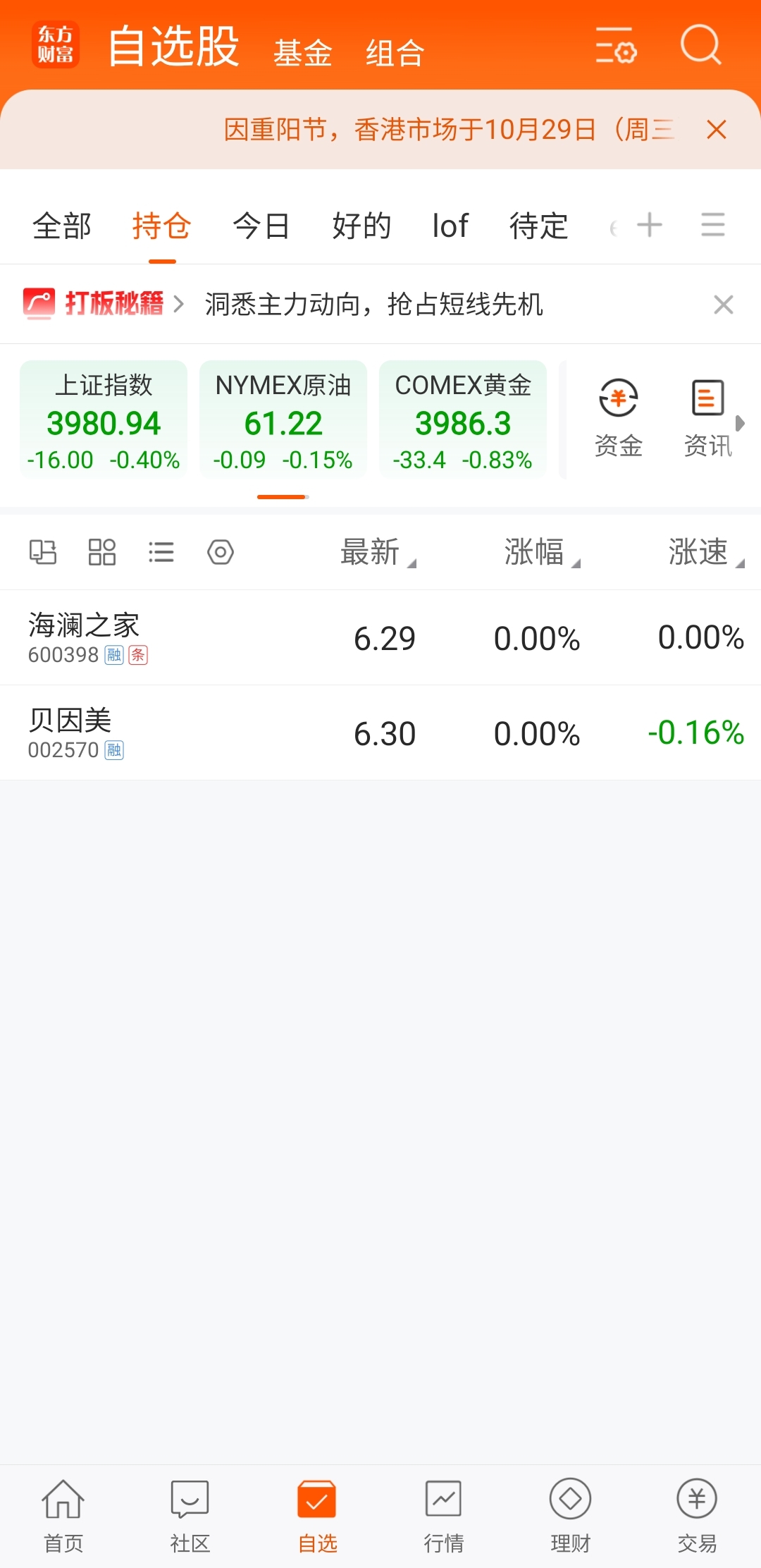Image resolution: width=761 pixels, height=1568 pixels.
Task: Switch to the 基金 tab
Action: [302, 53]
